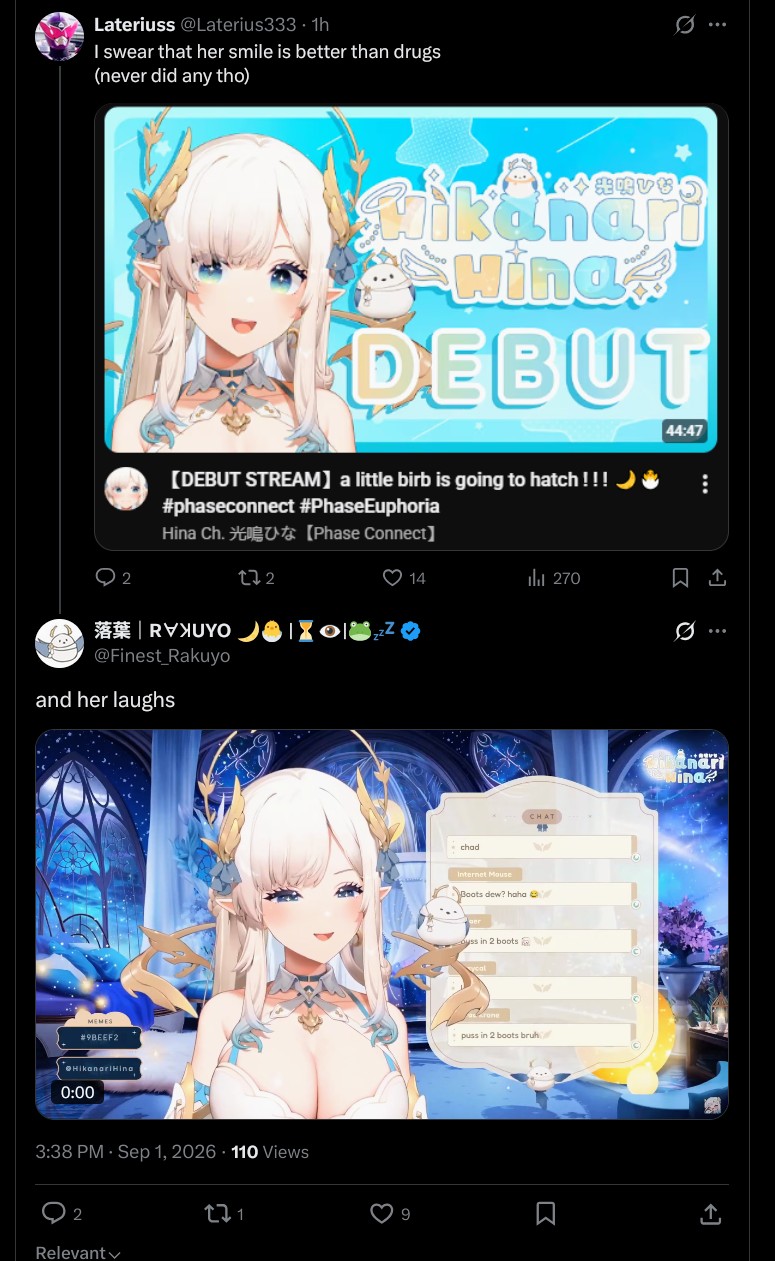Bookmark Lateriuss's post
This screenshot has height=1261, width=775.
click(680, 578)
